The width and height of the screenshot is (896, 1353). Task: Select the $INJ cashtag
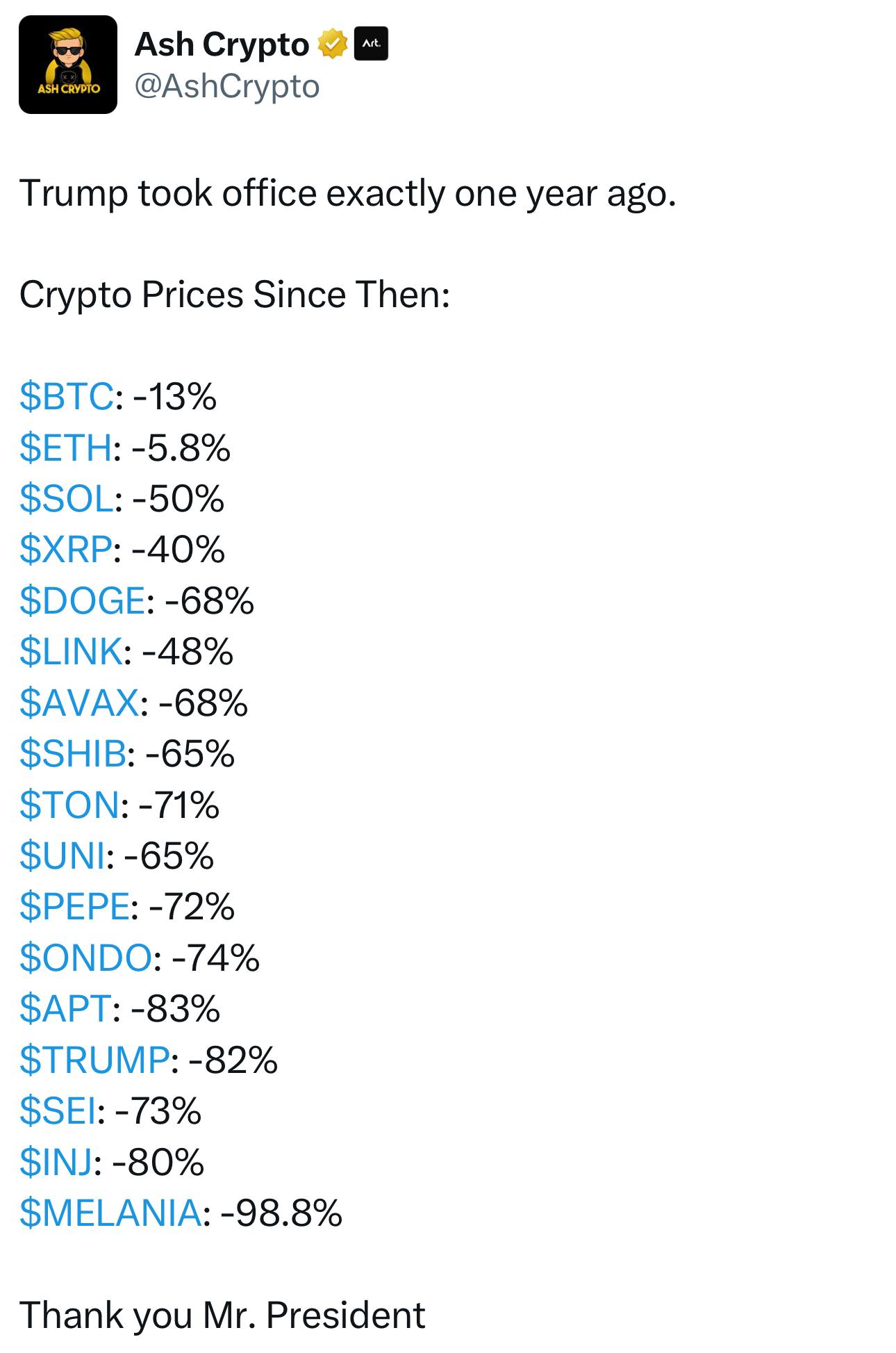(56, 1161)
